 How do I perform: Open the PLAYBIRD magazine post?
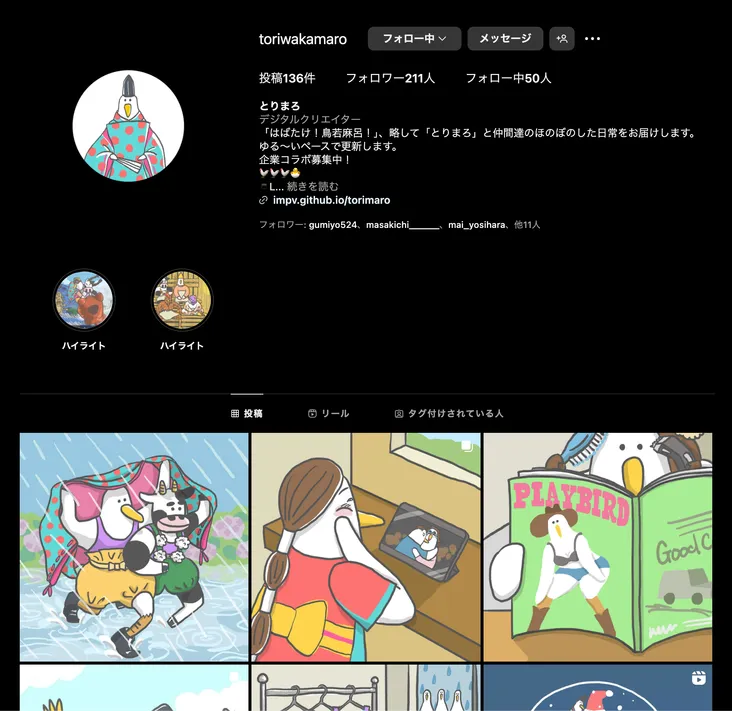coord(598,547)
